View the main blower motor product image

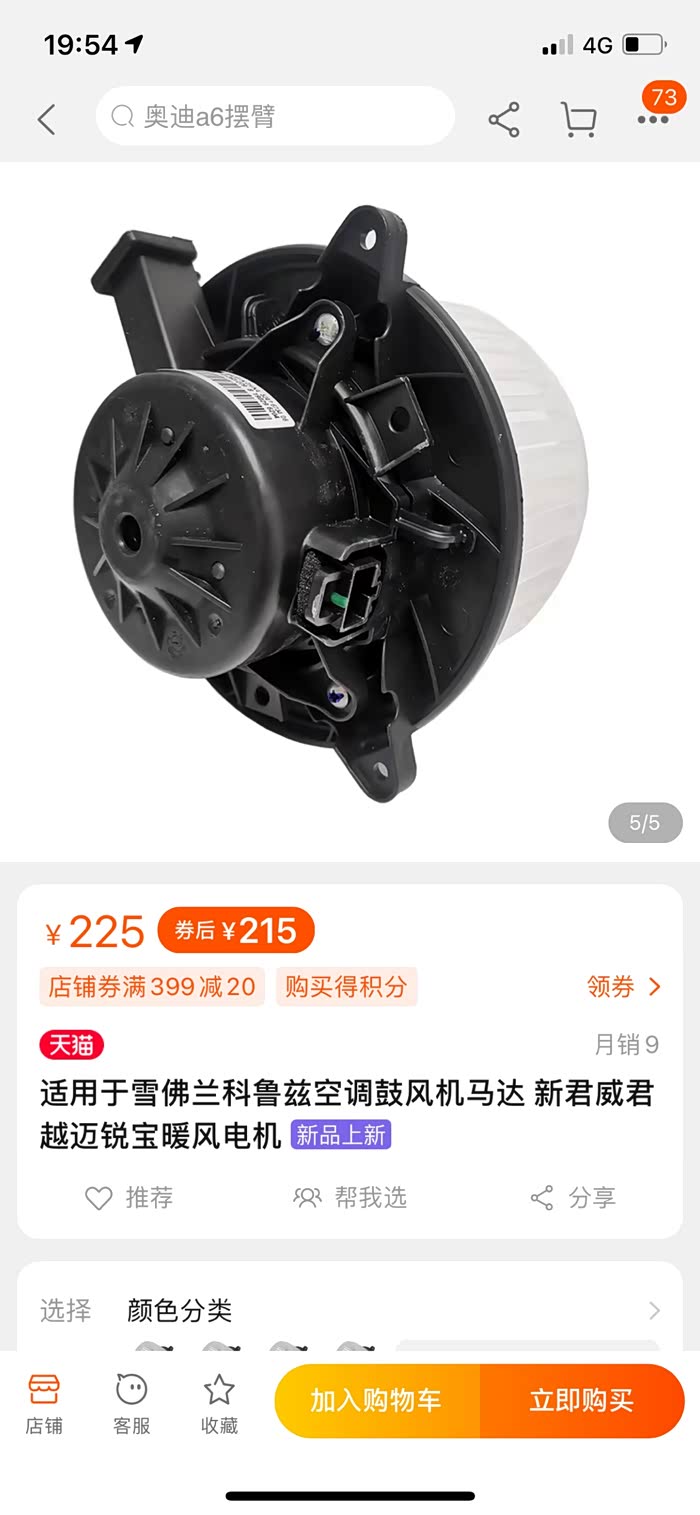pos(340,510)
